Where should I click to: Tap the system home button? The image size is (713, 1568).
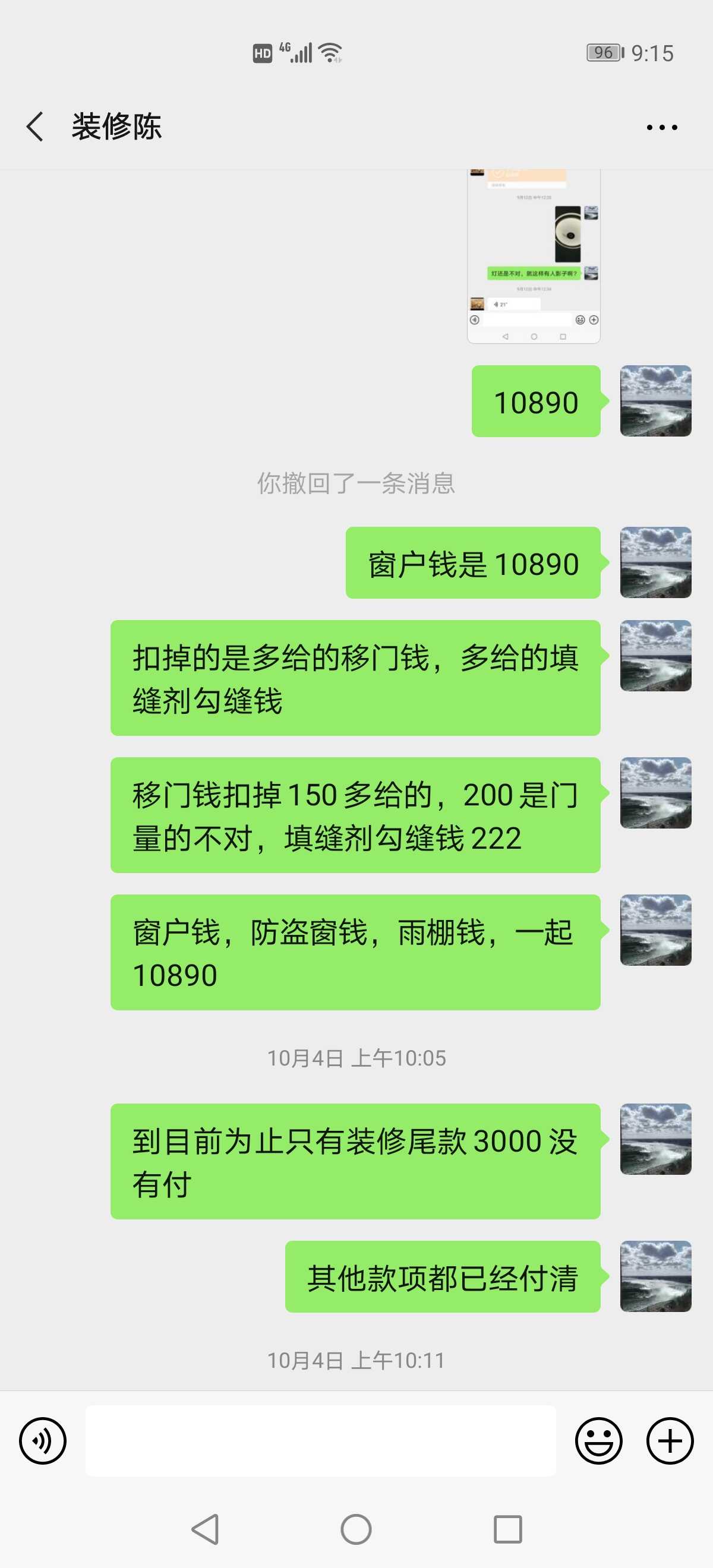pos(356,1528)
